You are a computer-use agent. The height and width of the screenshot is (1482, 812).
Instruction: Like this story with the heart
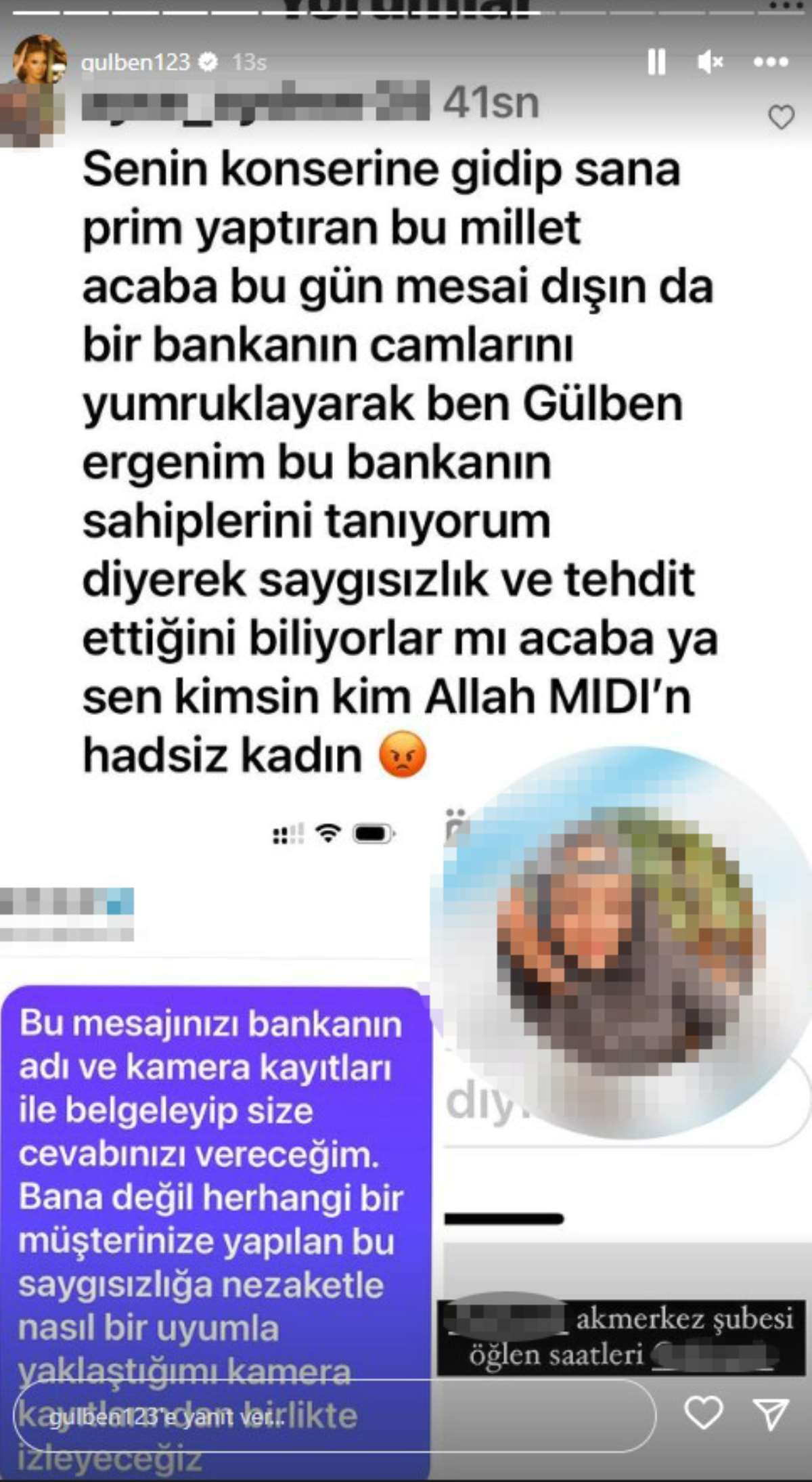point(703,1414)
